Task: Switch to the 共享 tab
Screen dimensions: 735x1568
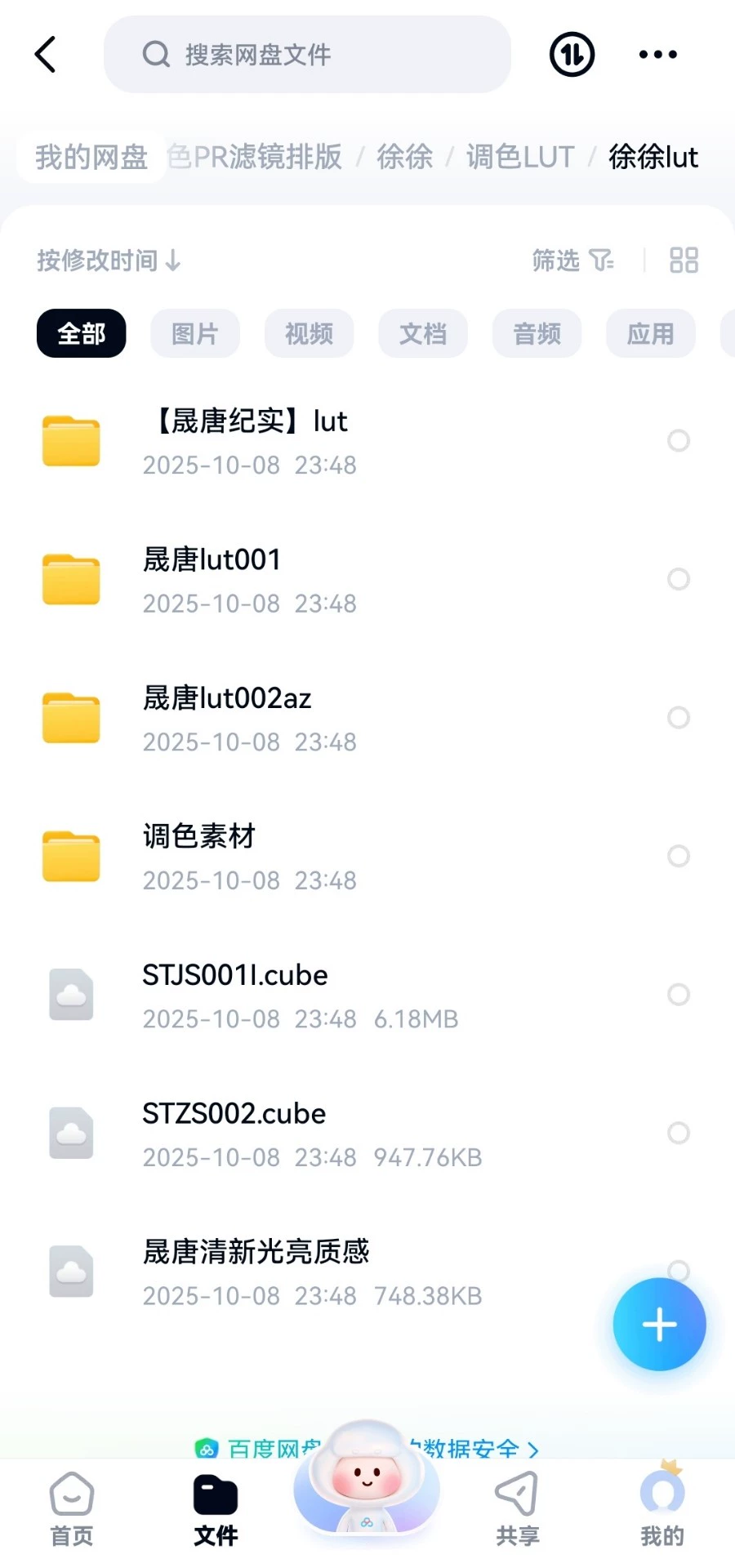Action: click(x=517, y=1509)
